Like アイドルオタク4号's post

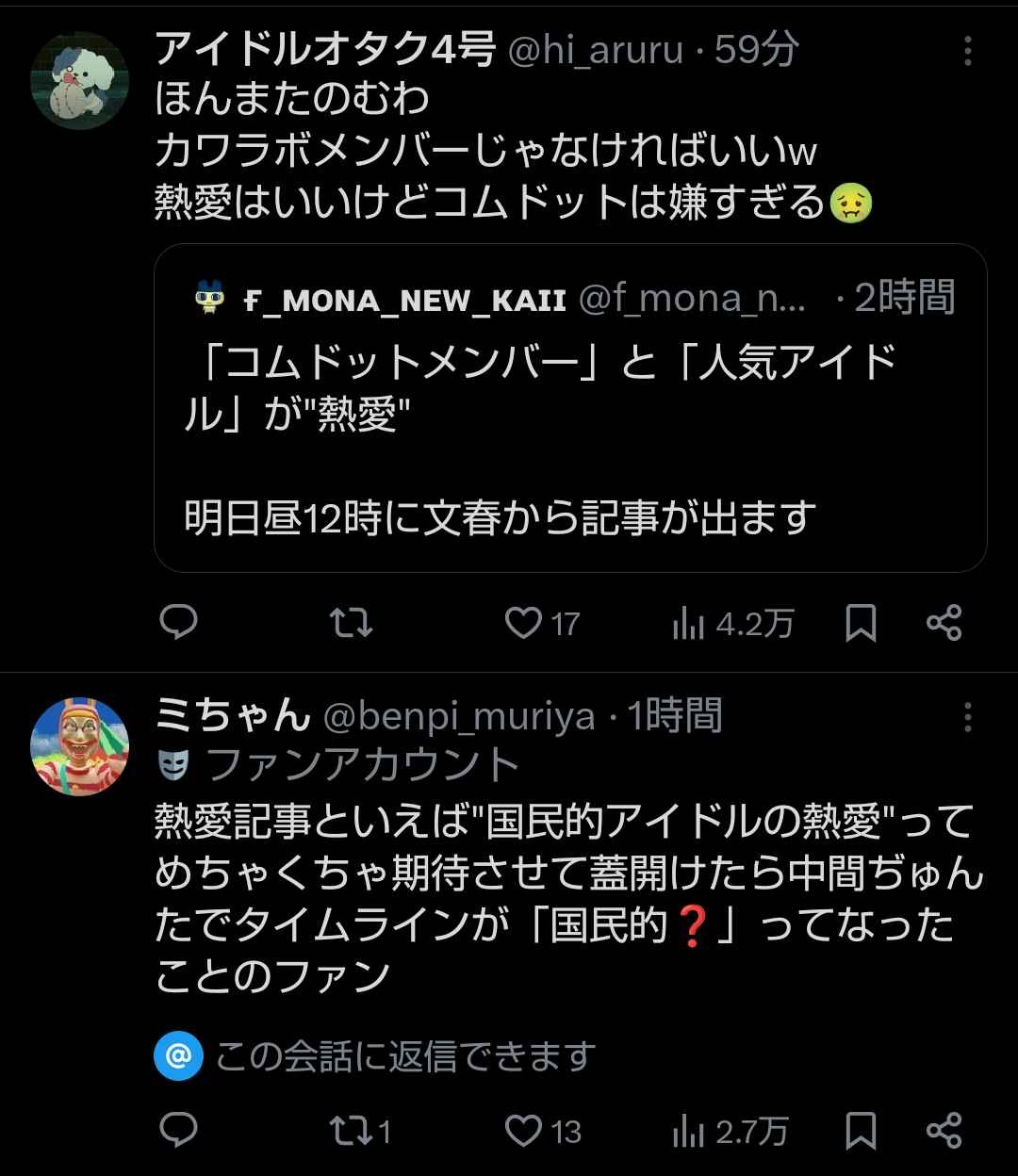[x=524, y=623]
